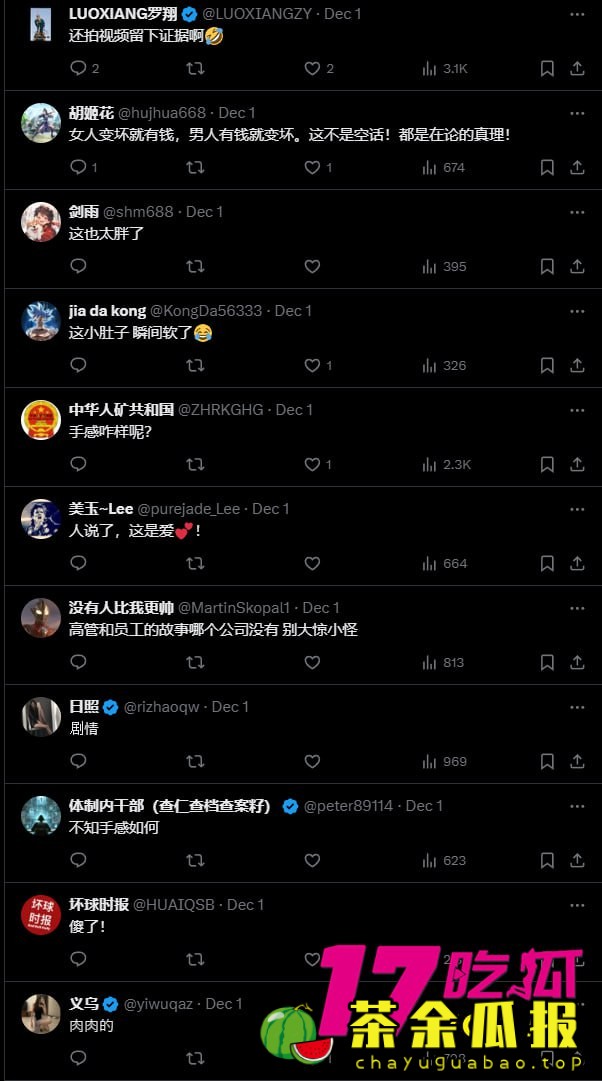Bookmark 美玉~Lee's reply

547,564
